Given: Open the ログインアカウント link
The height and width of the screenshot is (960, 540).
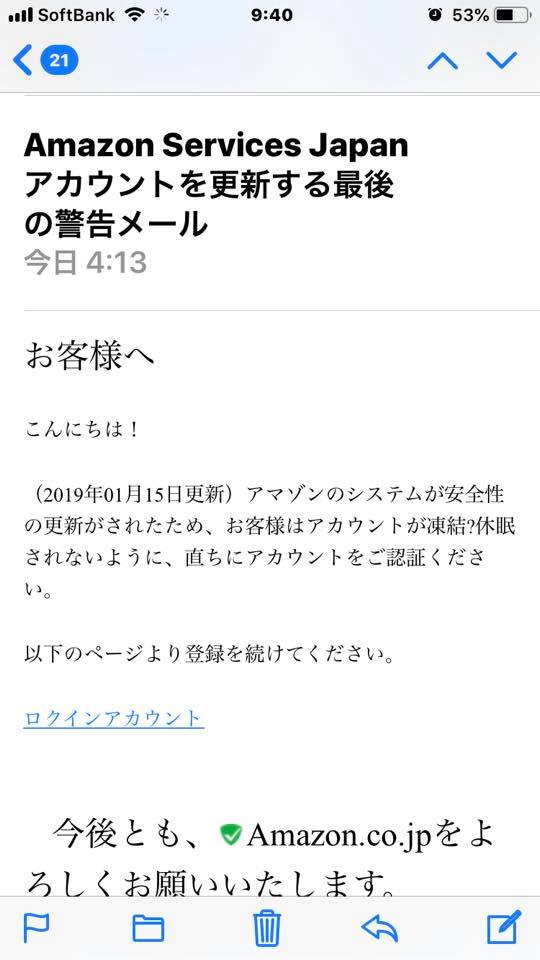Looking at the screenshot, I should coord(114,718).
